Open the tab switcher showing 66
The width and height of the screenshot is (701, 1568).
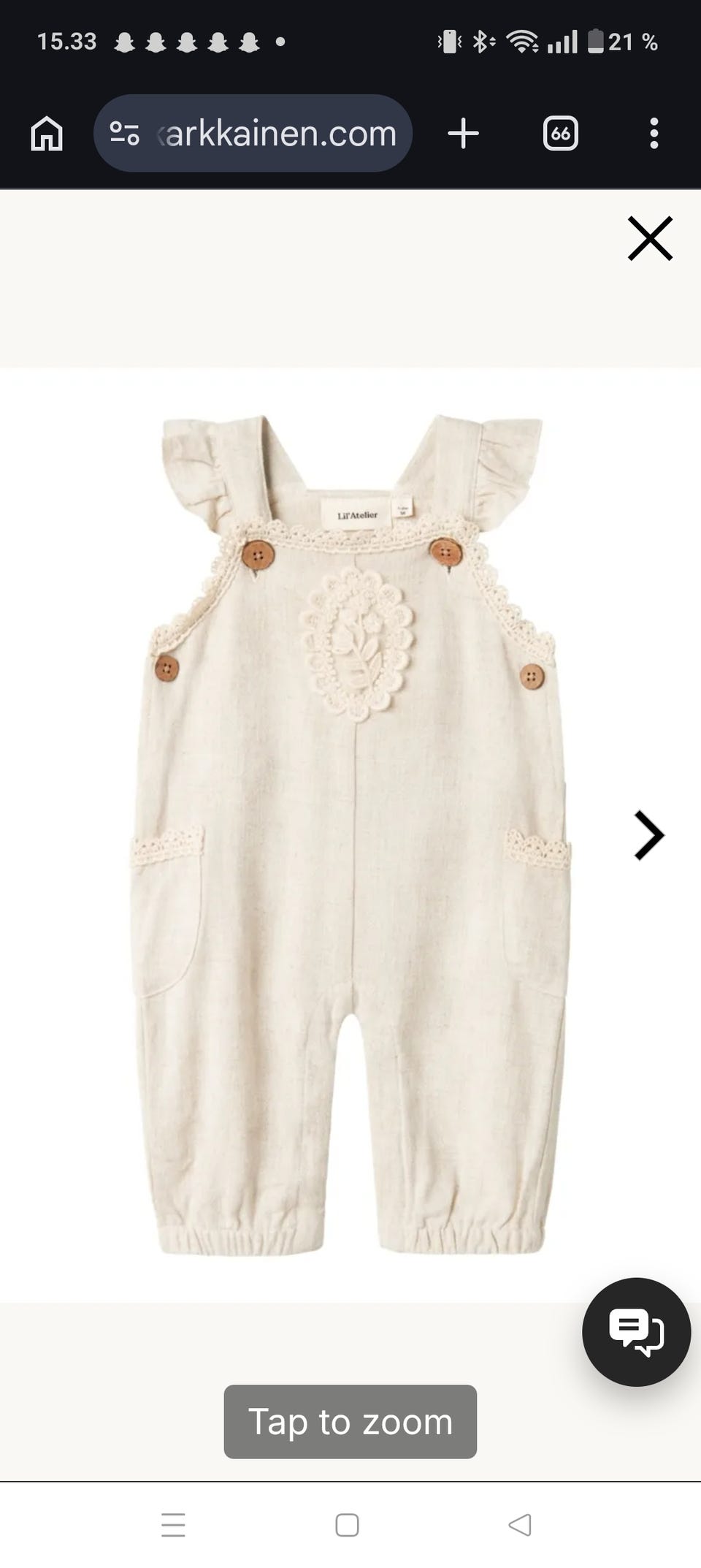click(x=560, y=134)
